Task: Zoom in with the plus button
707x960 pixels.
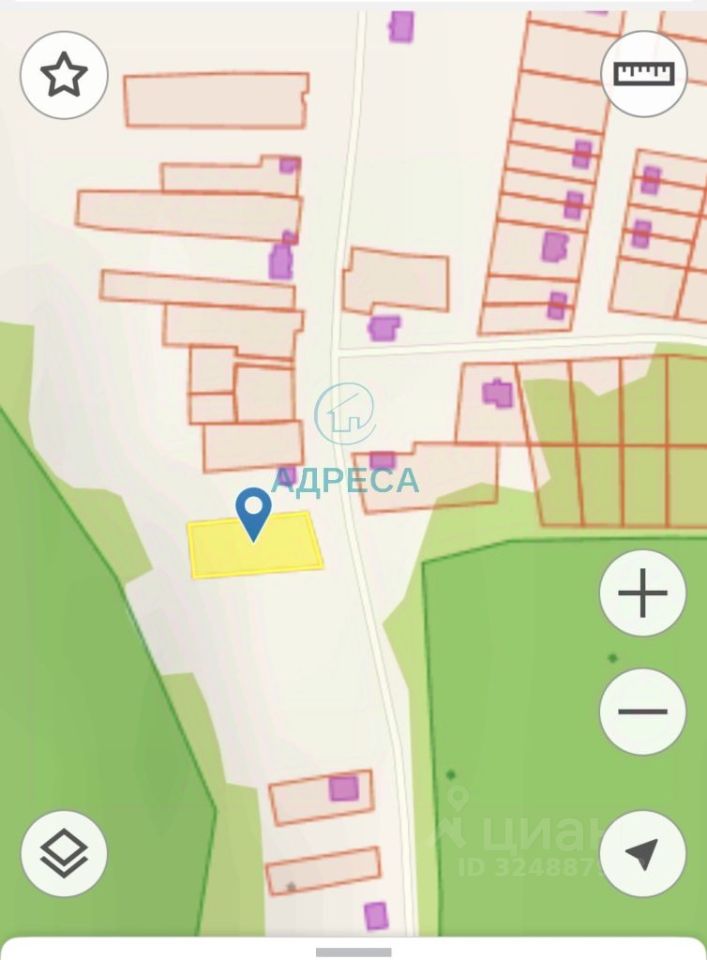Action: [x=642, y=594]
